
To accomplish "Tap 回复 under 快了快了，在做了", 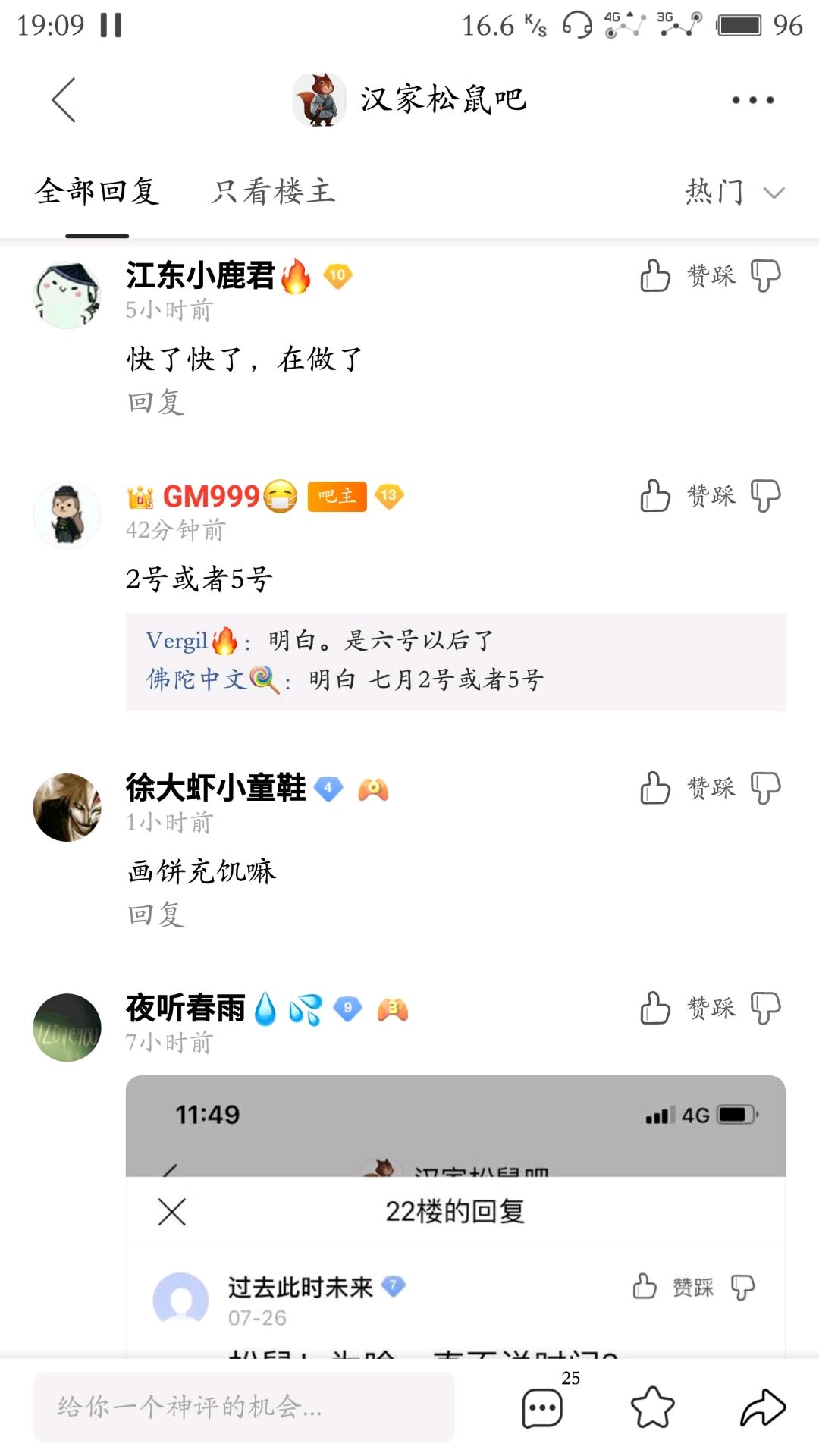I will 156,402.
